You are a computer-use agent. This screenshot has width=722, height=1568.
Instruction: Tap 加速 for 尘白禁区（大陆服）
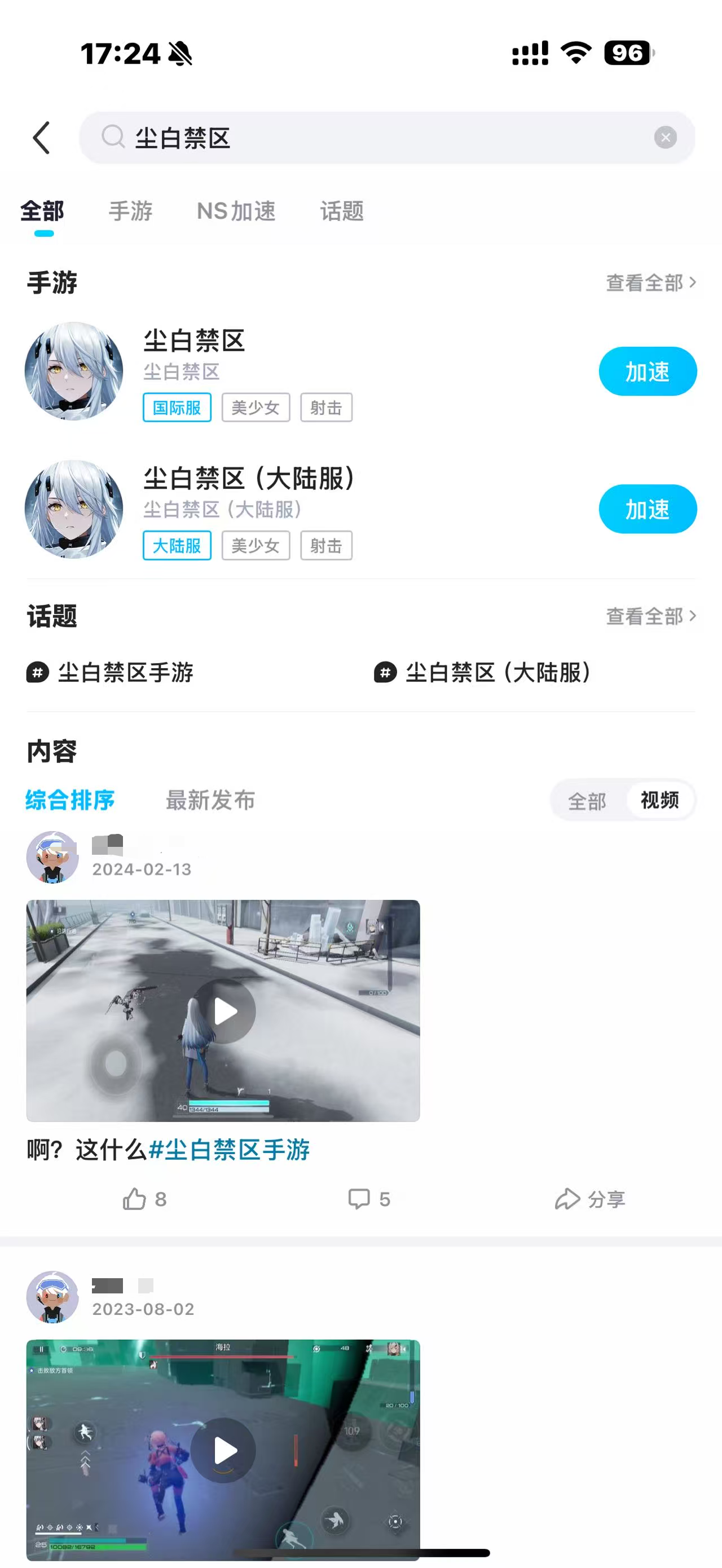(647, 509)
